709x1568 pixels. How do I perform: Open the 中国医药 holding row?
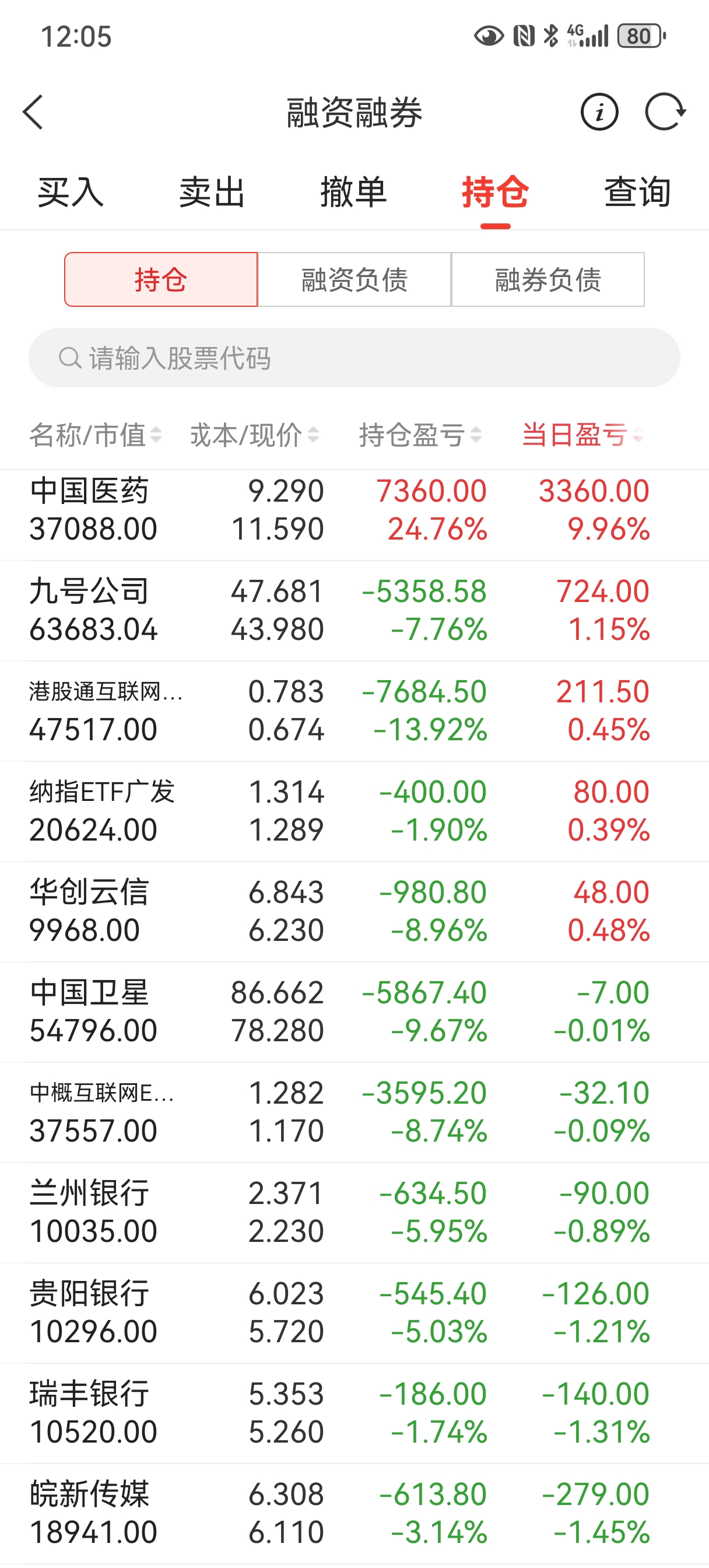tap(354, 510)
